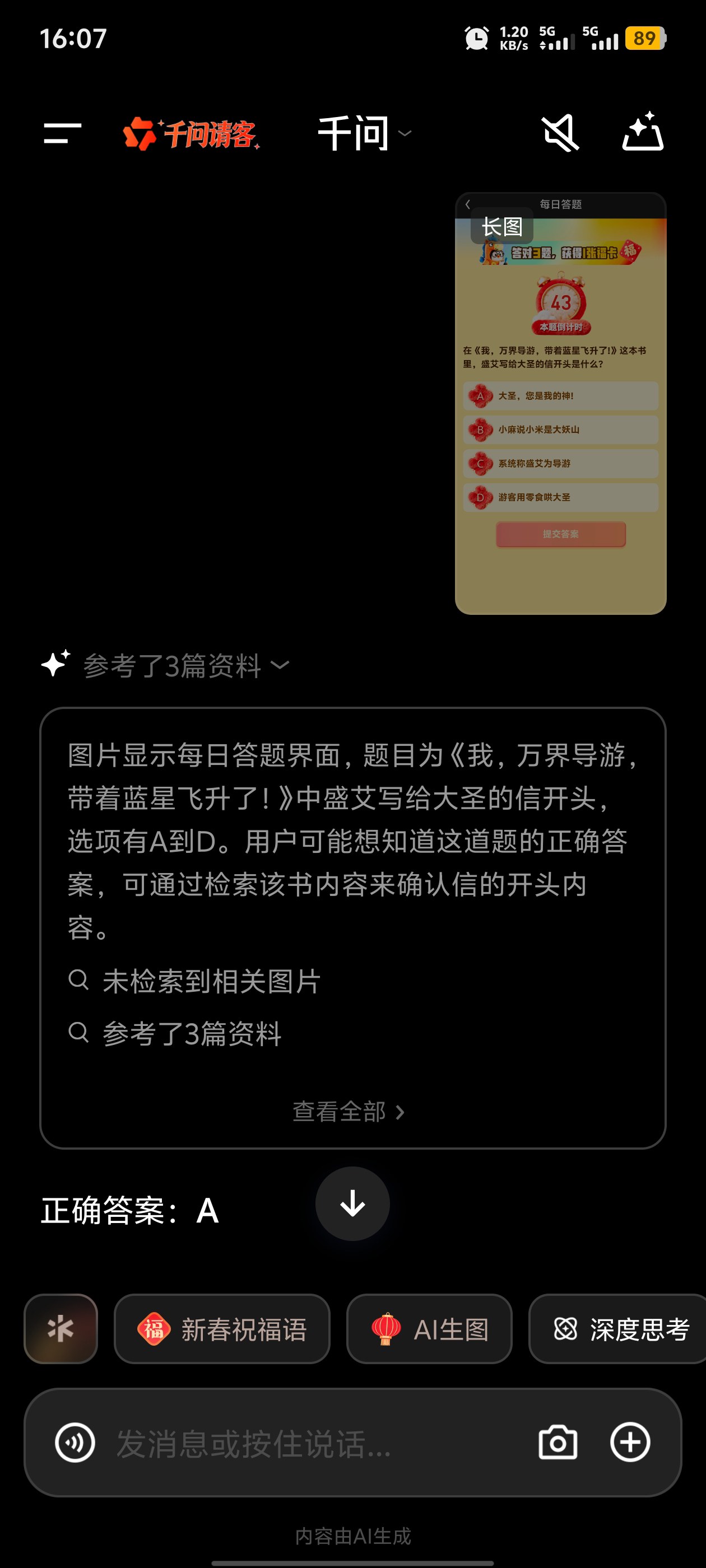Image resolution: width=706 pixels, height=1568 pixels.
Task: Open the plus attachments menu
Action: 630,1442
